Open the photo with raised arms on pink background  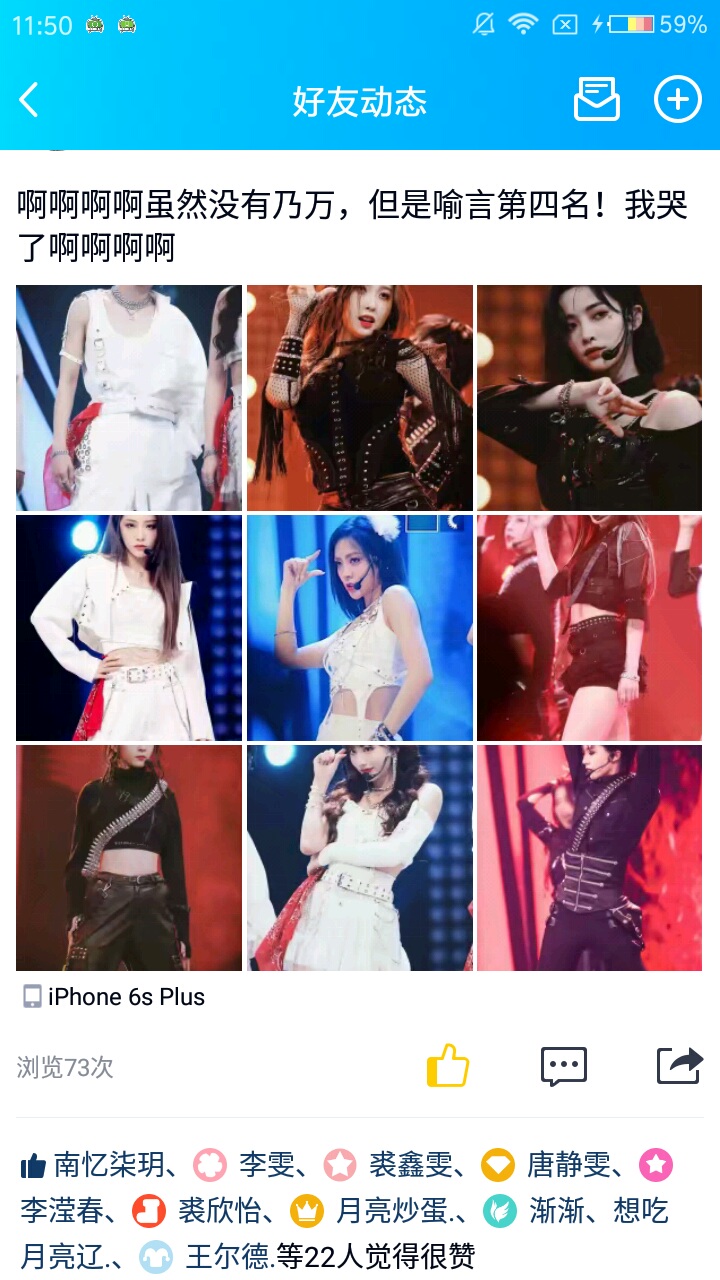coord(589,857)
